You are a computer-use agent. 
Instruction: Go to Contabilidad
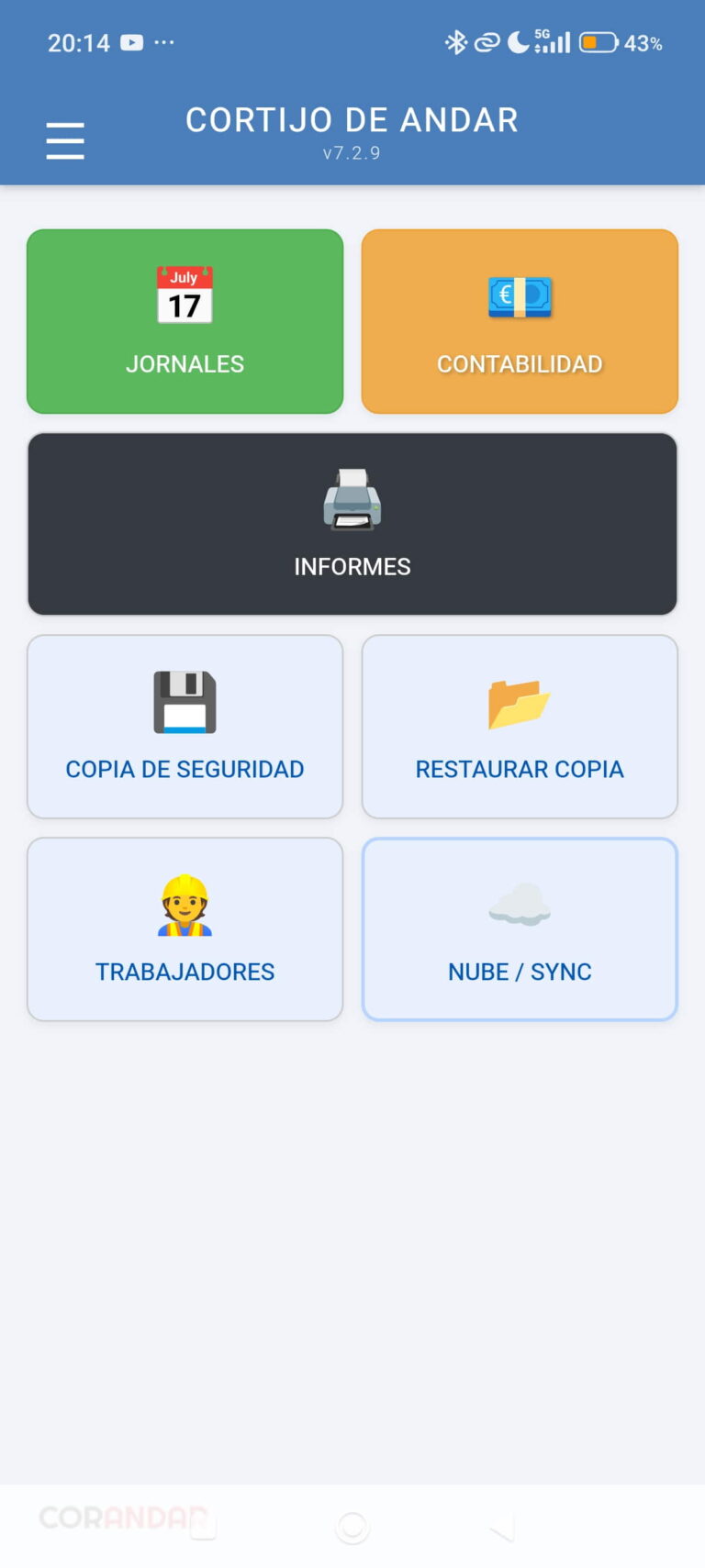click(x=520, y=321)
